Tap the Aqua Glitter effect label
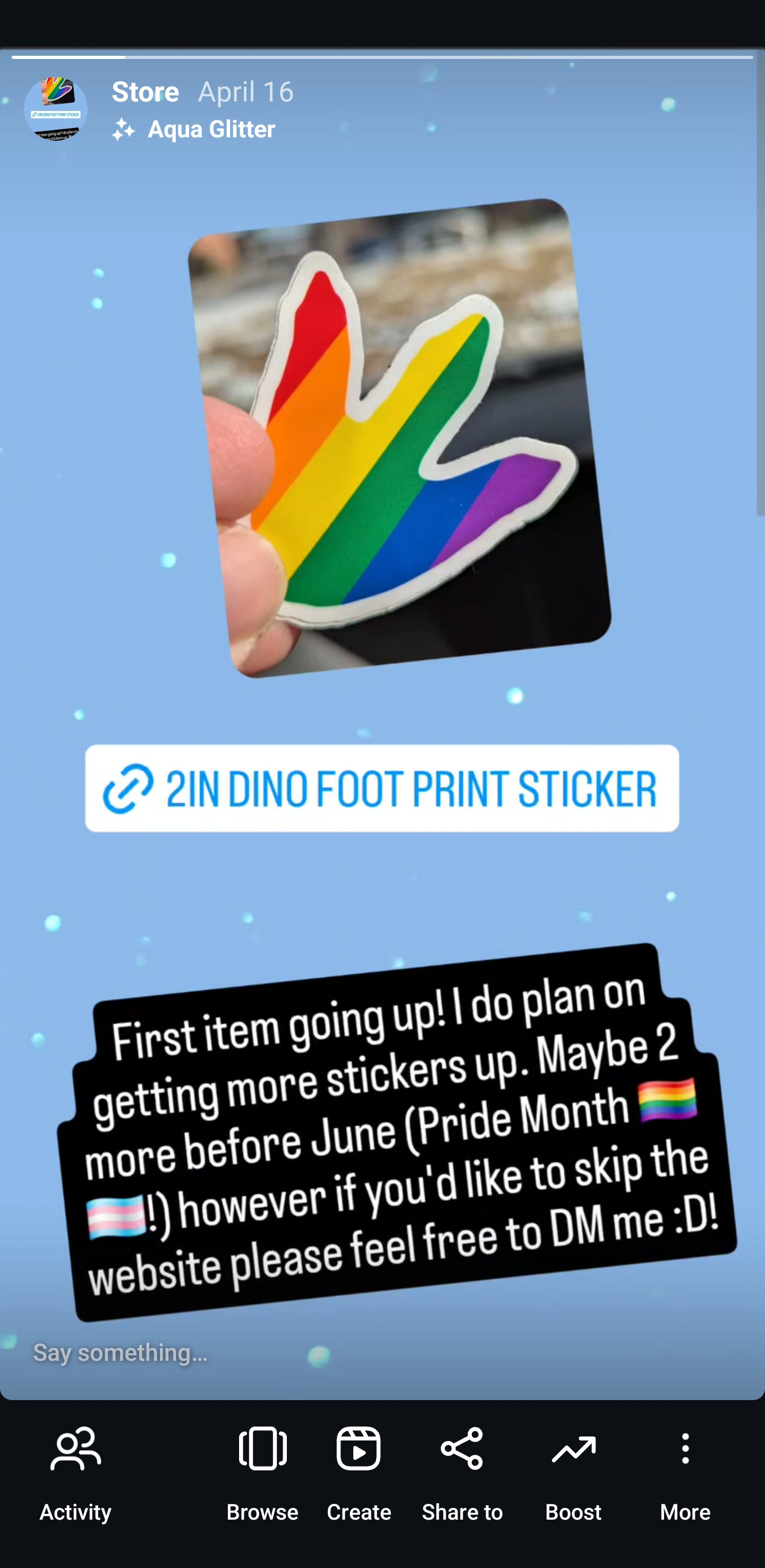The image size is (765, 1568). [x=193, y=129]
